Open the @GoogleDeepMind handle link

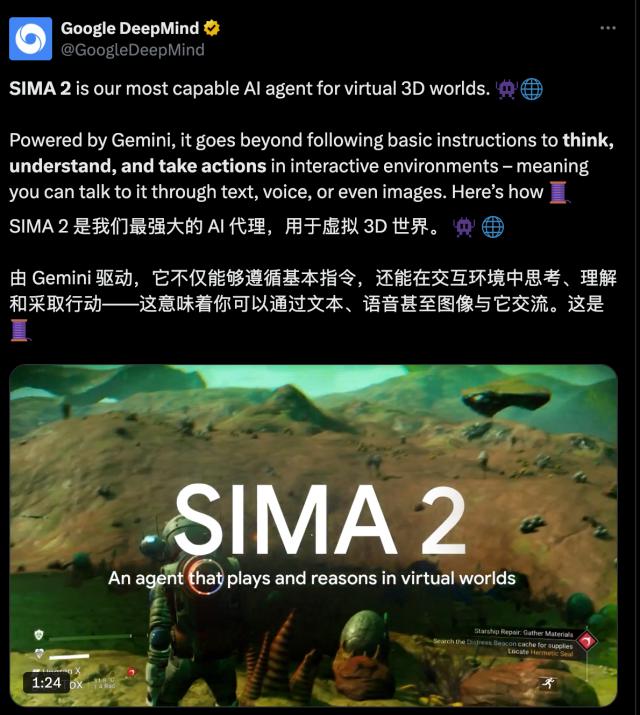click(x=132, y=49)
